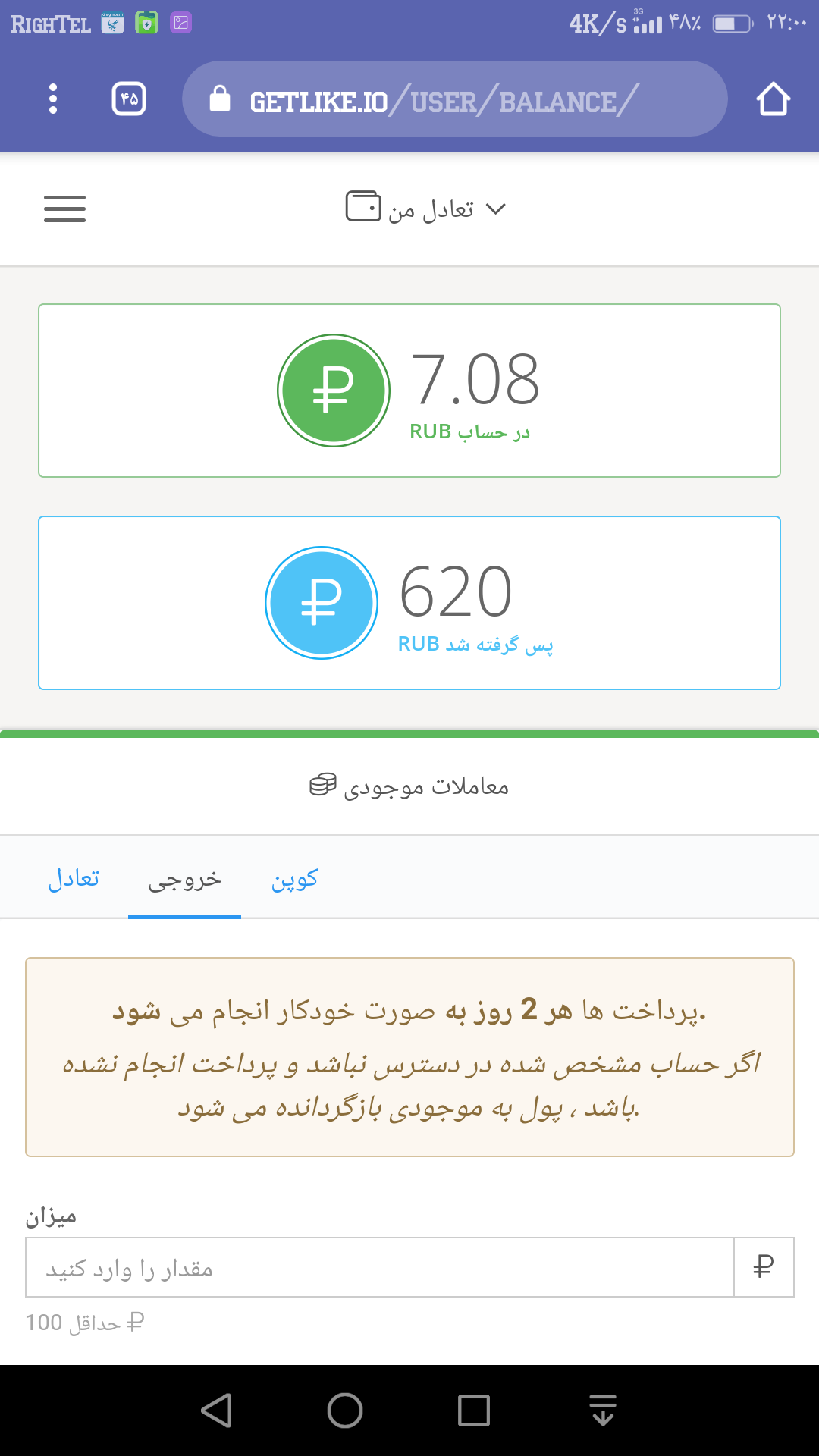Open the browser overflow menu with three dots
819x1456 pixels.
(x=52, y=98)
